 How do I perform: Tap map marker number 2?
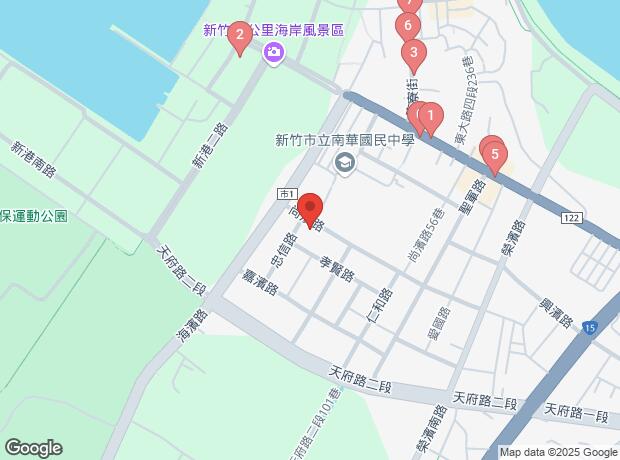[x=238, y=37]
